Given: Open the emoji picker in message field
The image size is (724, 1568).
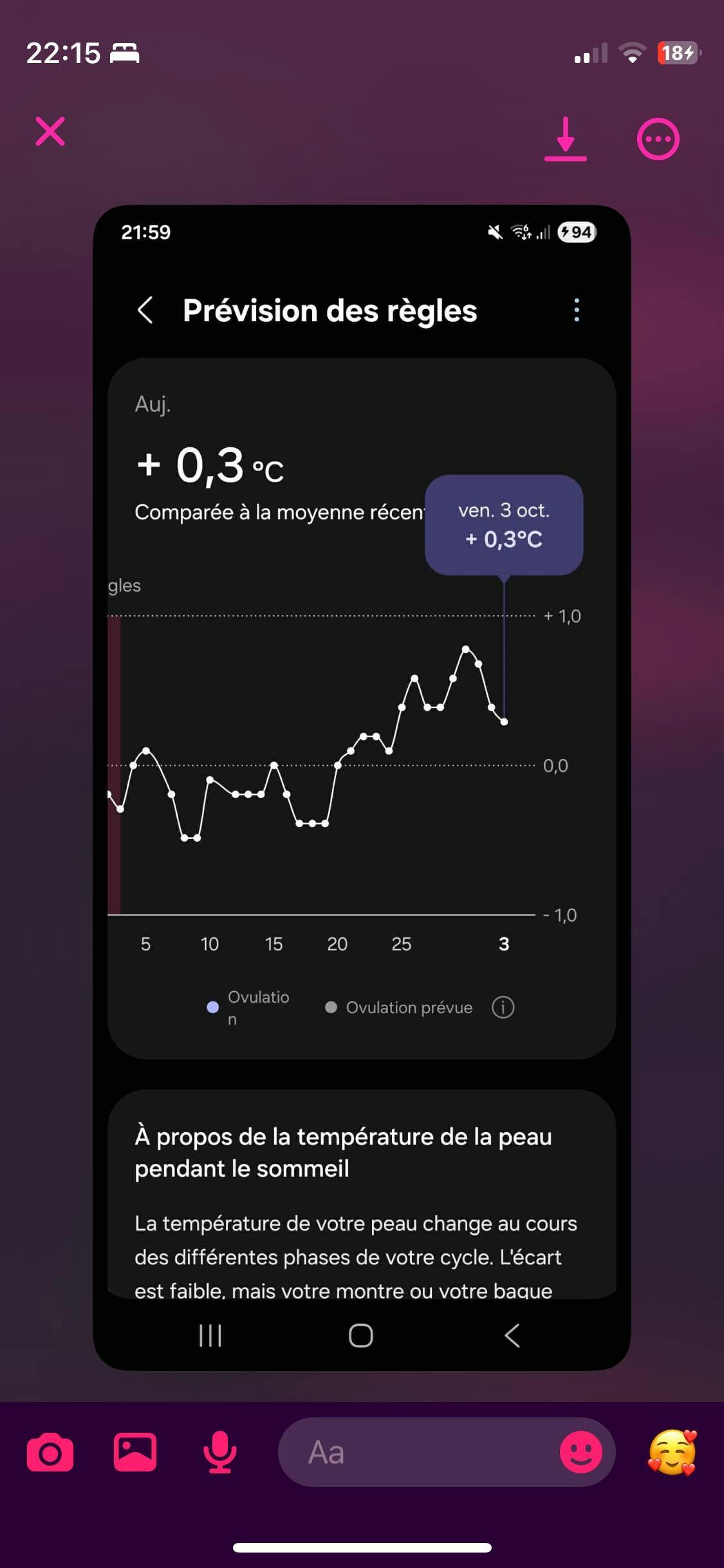Looking at the screenshot, I should [x=580, y=1453].
